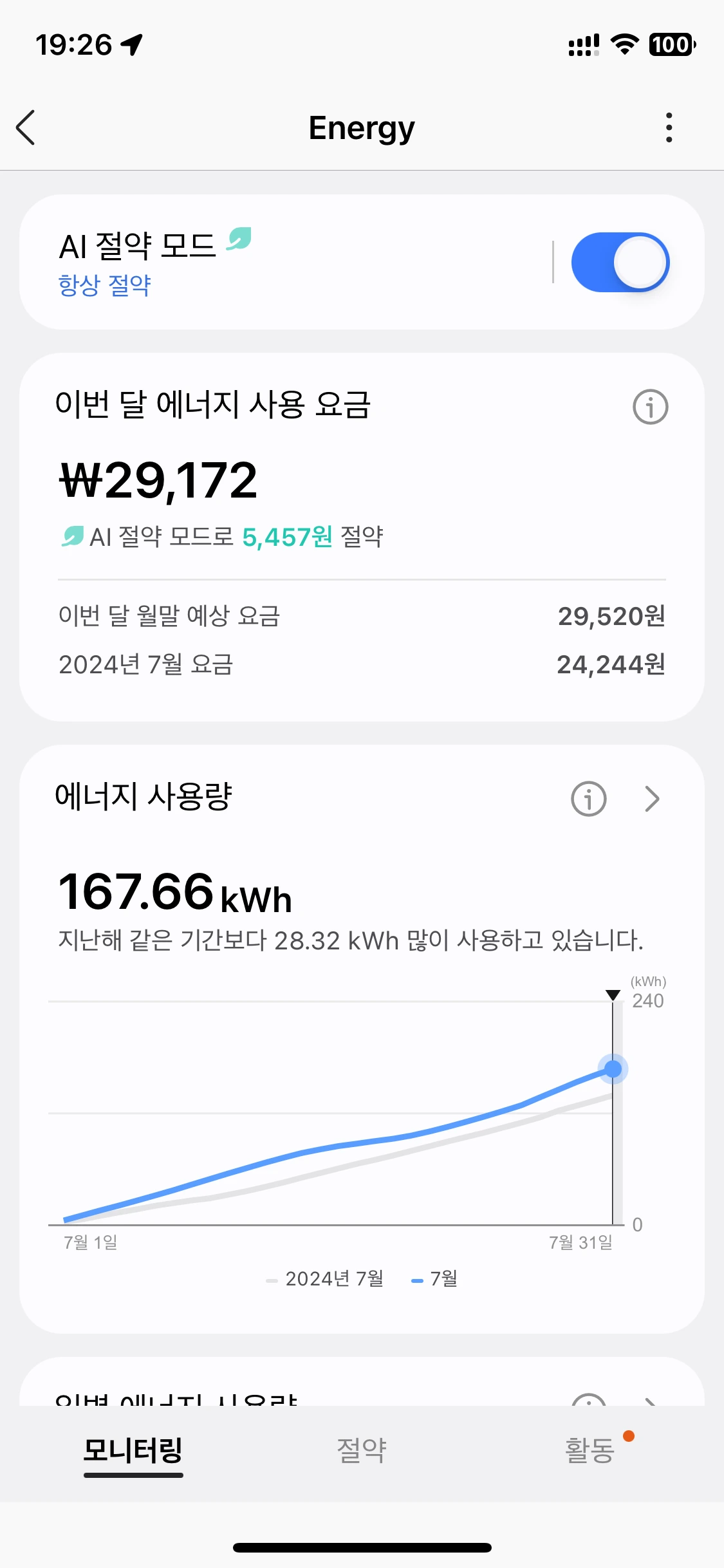Turn off the AI 절약 모드 switch
This screenshot has height=1568, width=724.
(x=620, y=263)
